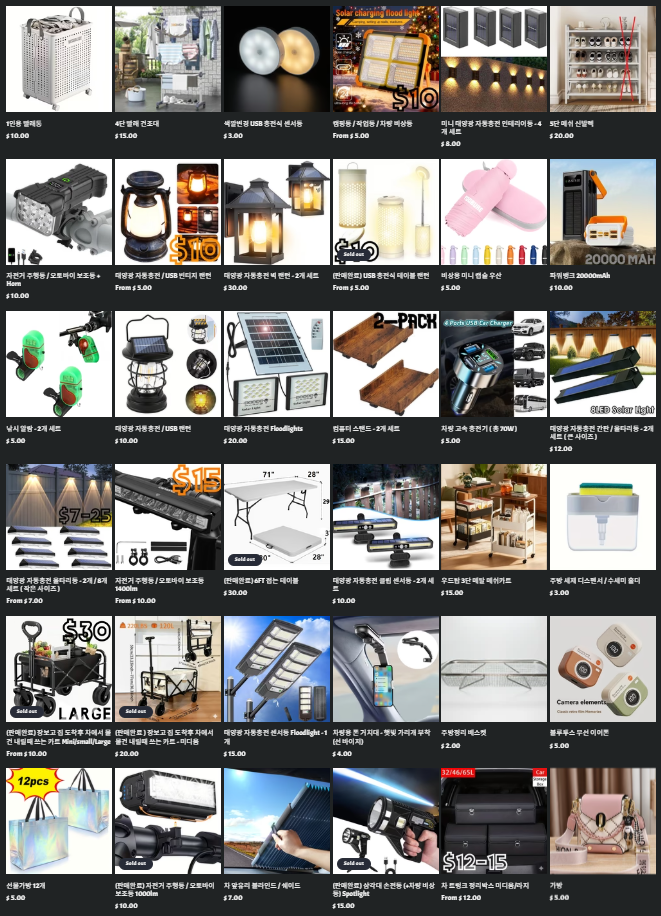View the 태양광 자동충전 Floodlights product
Screen dimensions: 661x916
276,364
